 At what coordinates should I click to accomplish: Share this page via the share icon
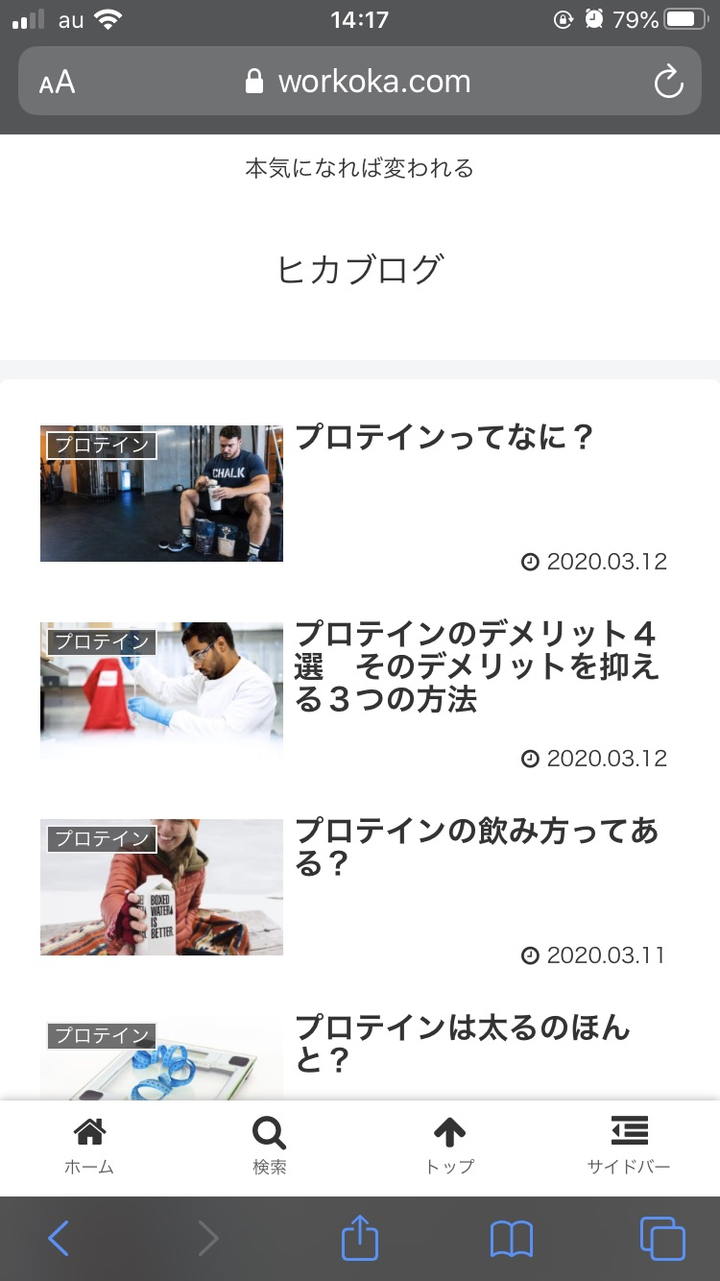point(360,1239)
